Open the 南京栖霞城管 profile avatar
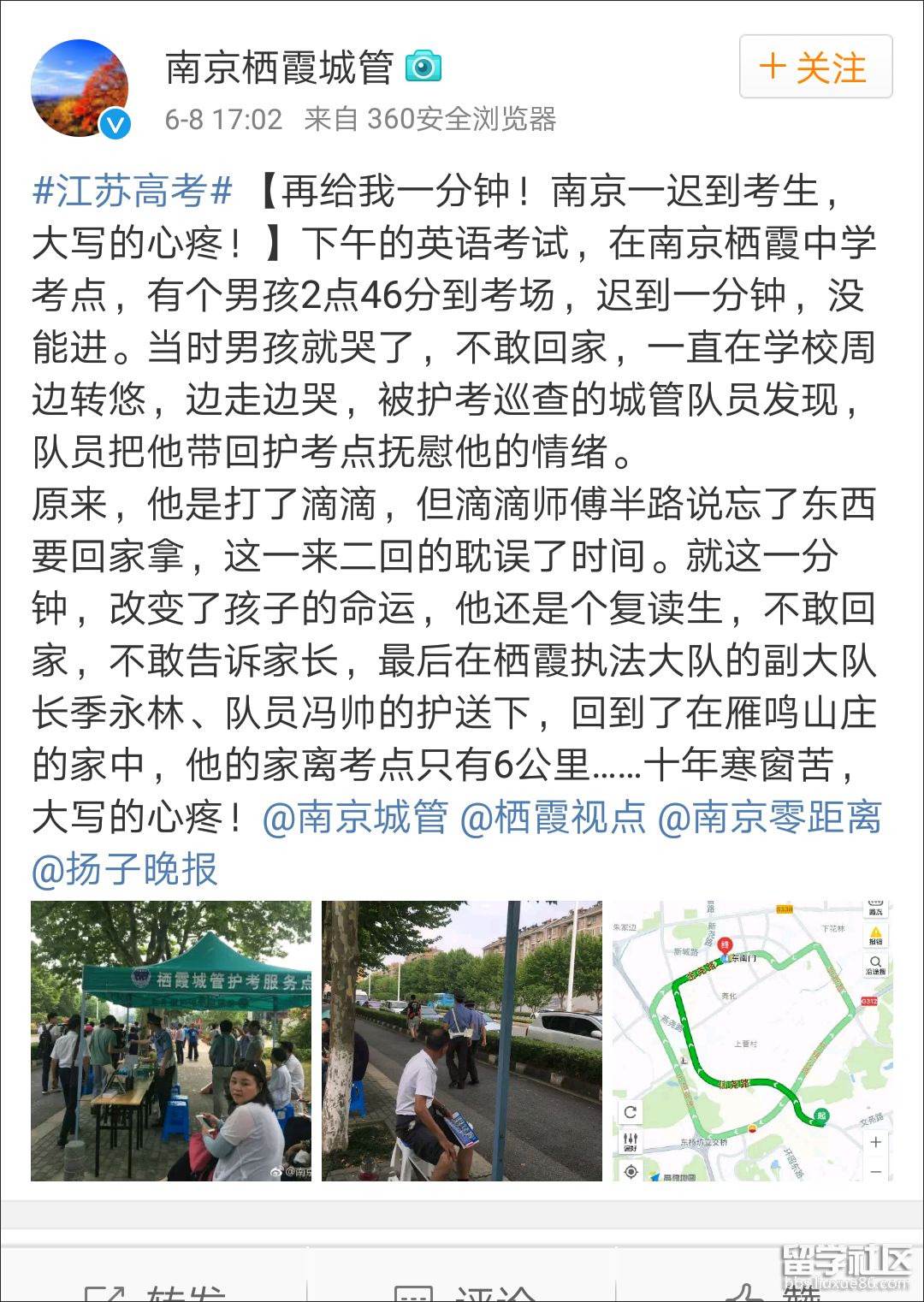This screenshot has height=1302, width=924. (x=80, y=88)
